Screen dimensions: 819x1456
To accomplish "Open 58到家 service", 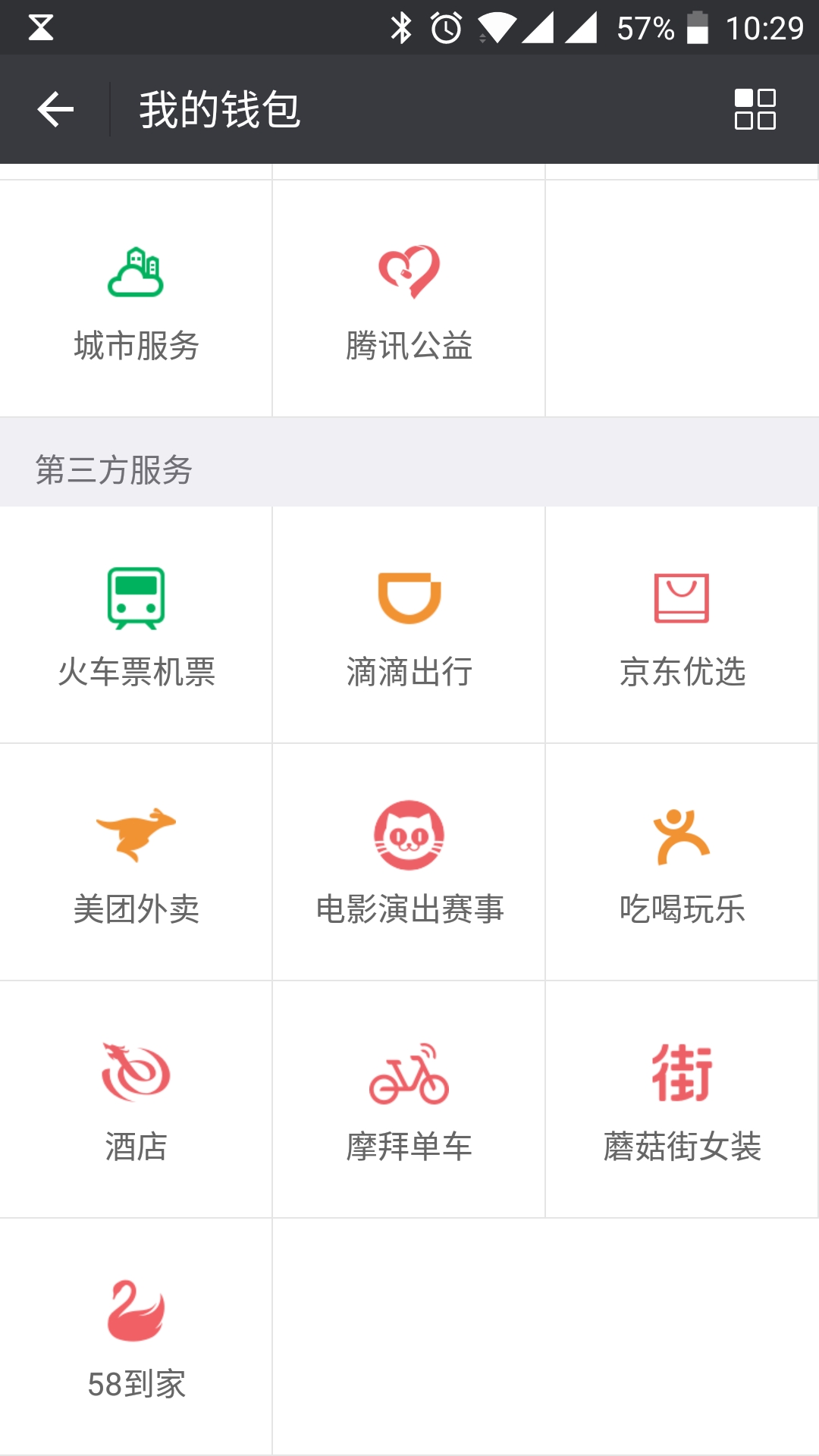I will pyautogui.click(x=136, y=1337).
